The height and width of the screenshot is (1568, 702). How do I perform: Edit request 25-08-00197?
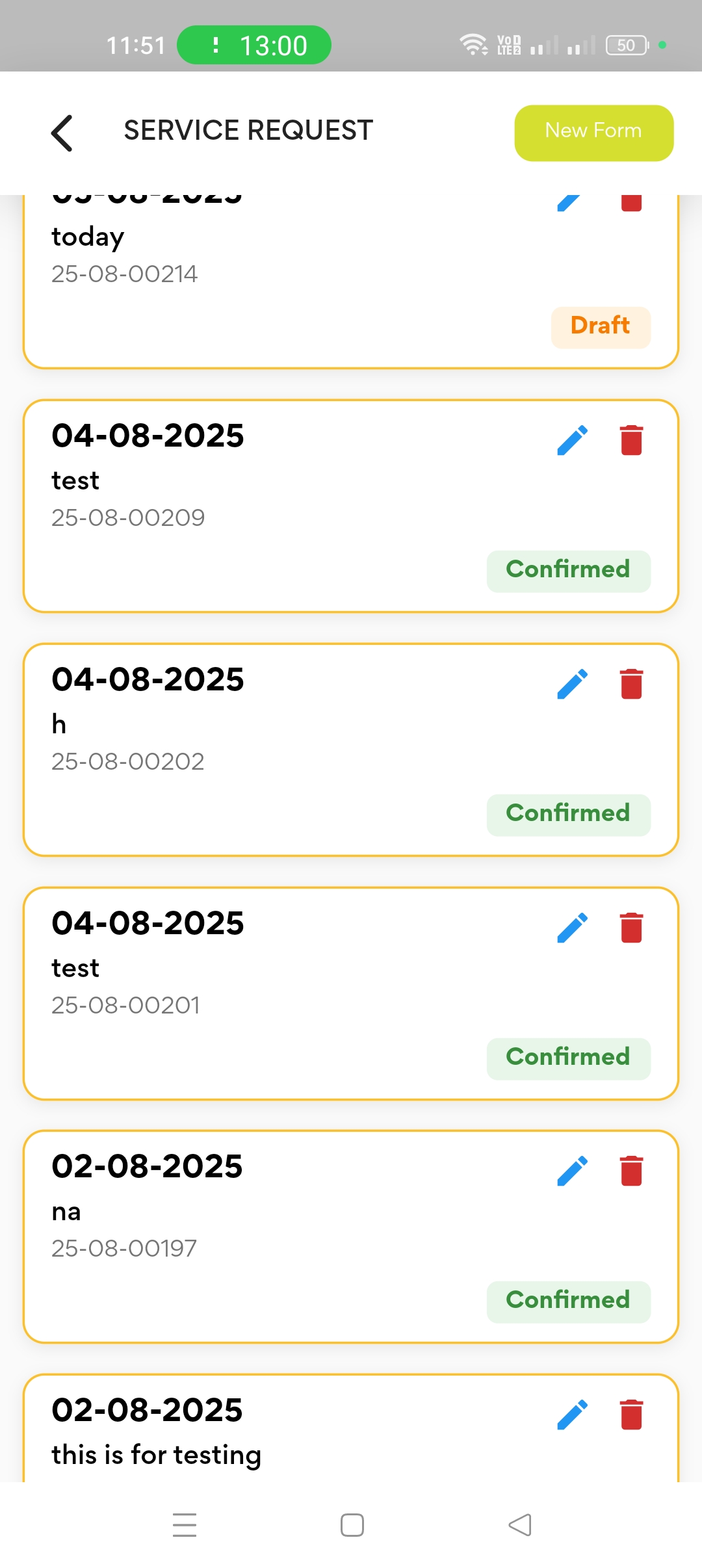pos(572,1171)
